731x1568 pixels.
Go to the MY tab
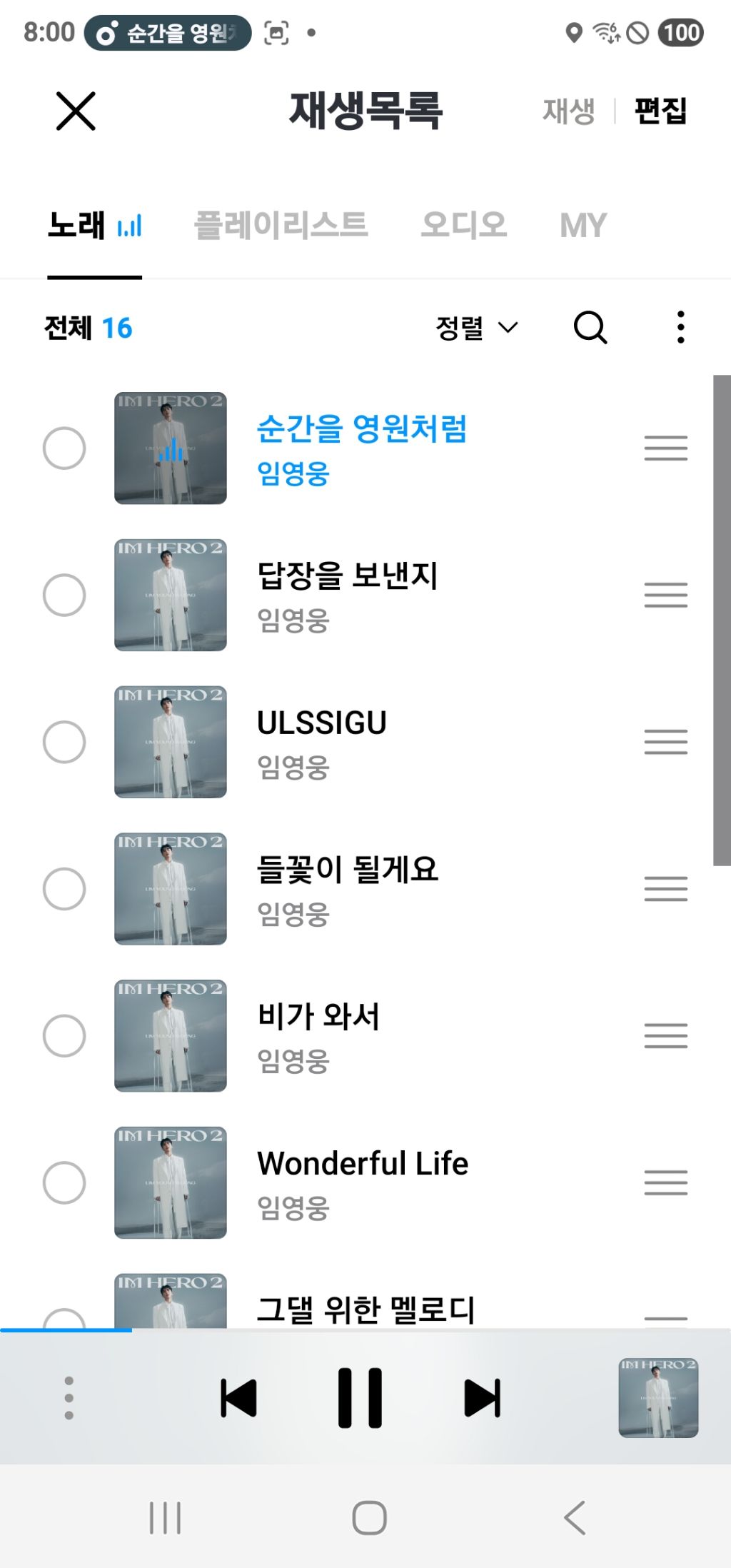583,225
